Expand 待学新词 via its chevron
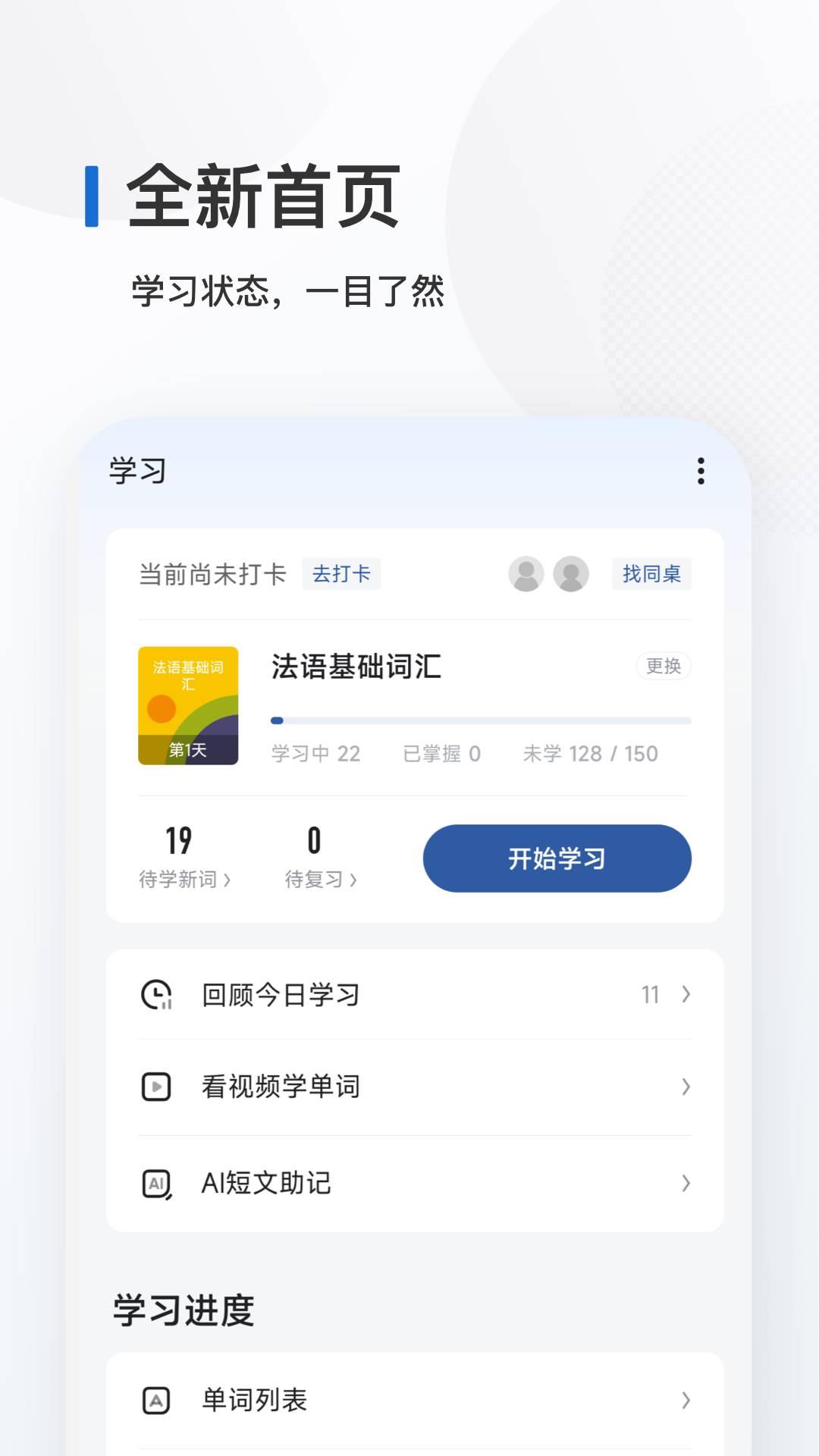819x1456 pixels. tap(227, 880)
